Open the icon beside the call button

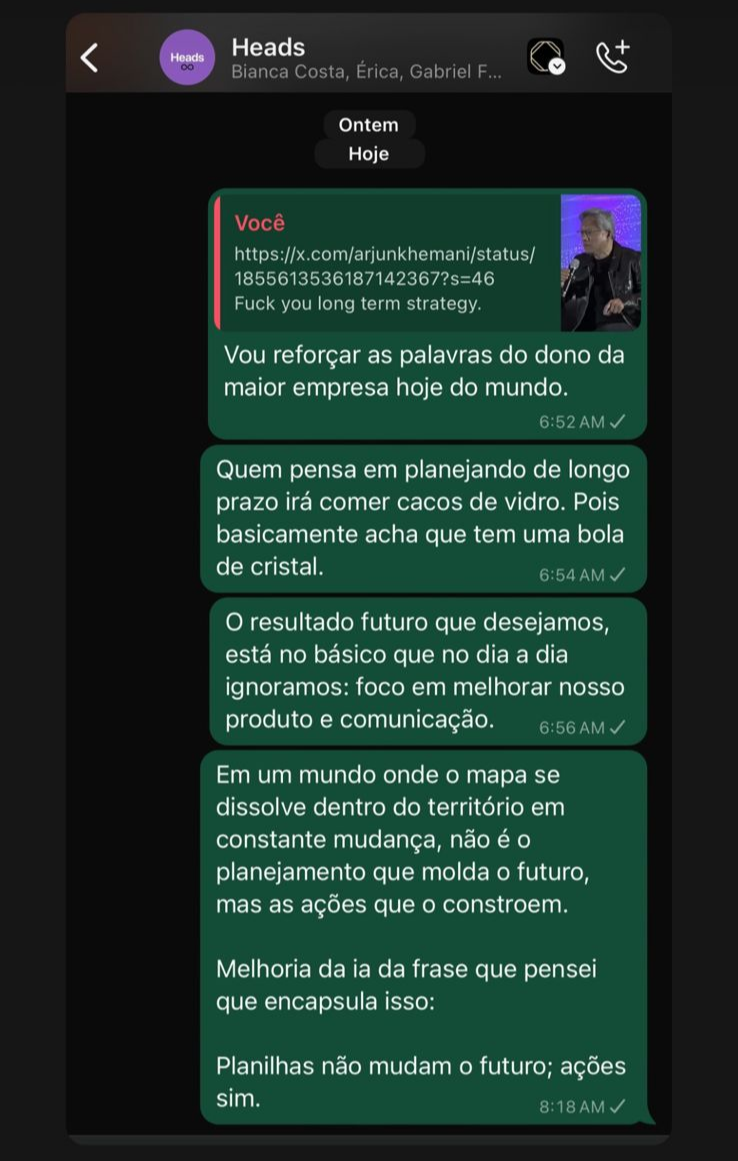point(545,57)
